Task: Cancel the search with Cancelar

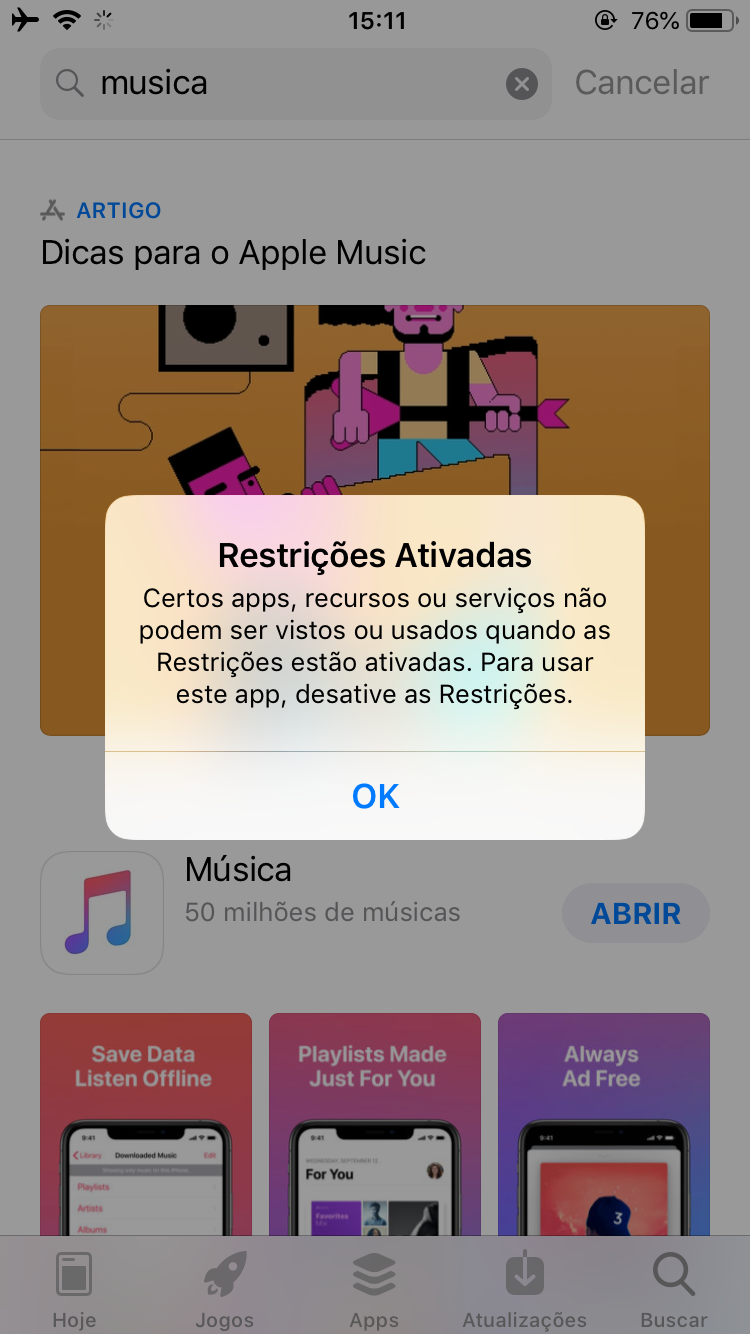Action: tap(641, 83)
